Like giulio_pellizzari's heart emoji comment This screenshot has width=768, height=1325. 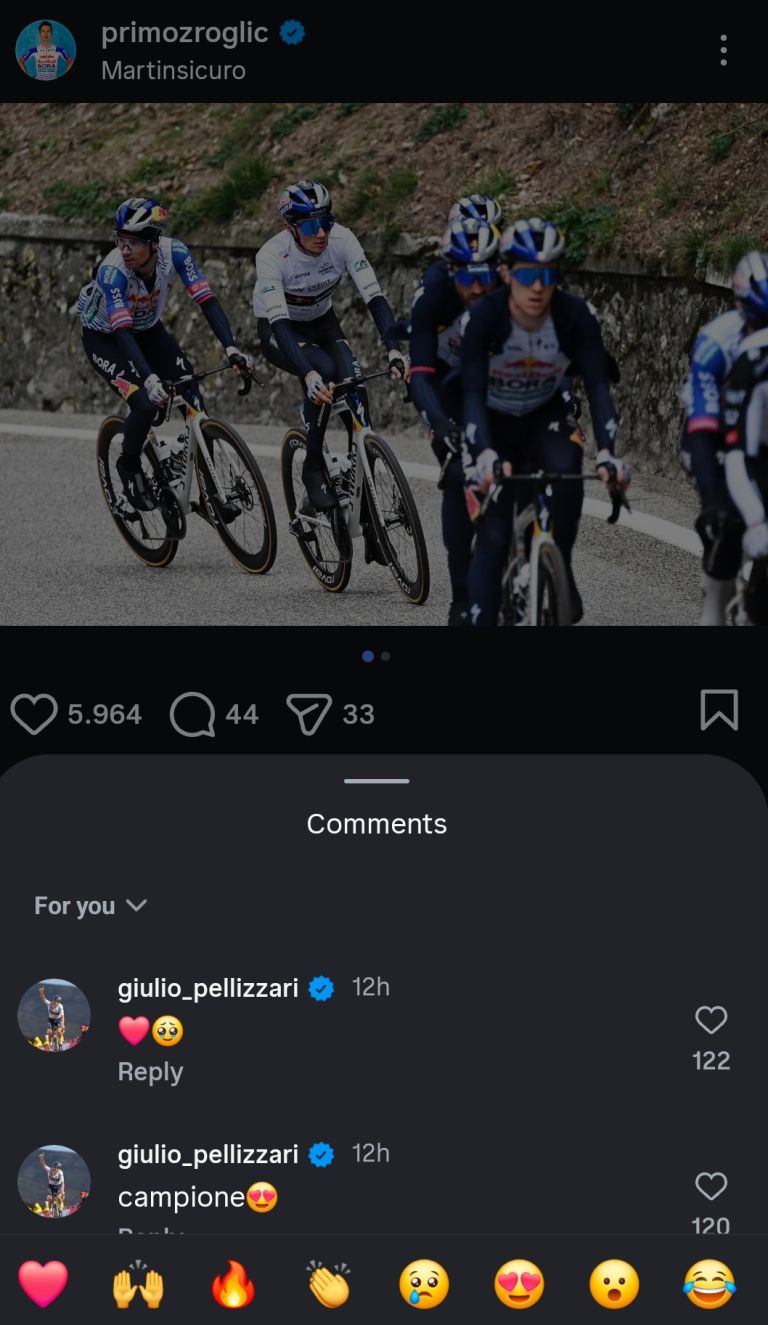[711, 1021]
